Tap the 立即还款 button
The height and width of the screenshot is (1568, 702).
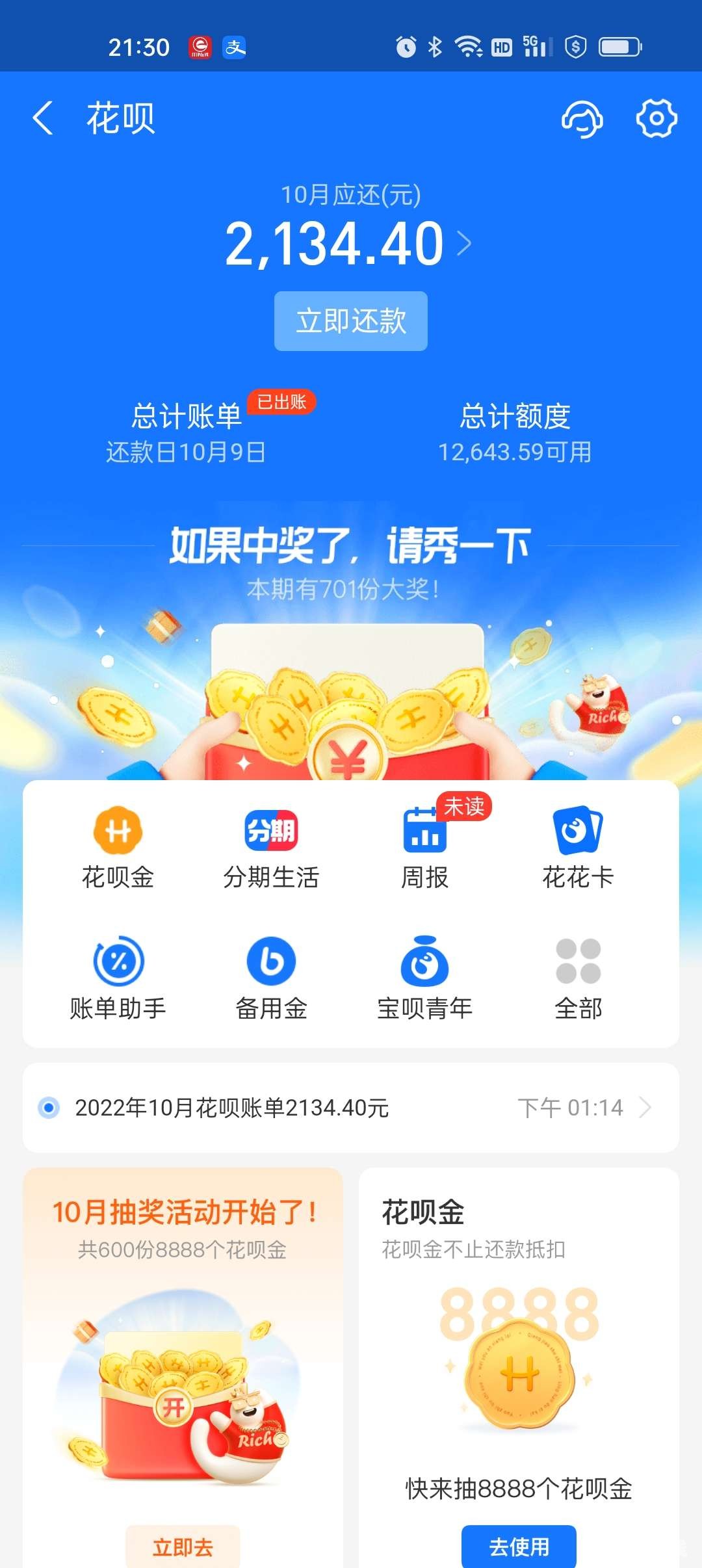[x=351, y=321]
